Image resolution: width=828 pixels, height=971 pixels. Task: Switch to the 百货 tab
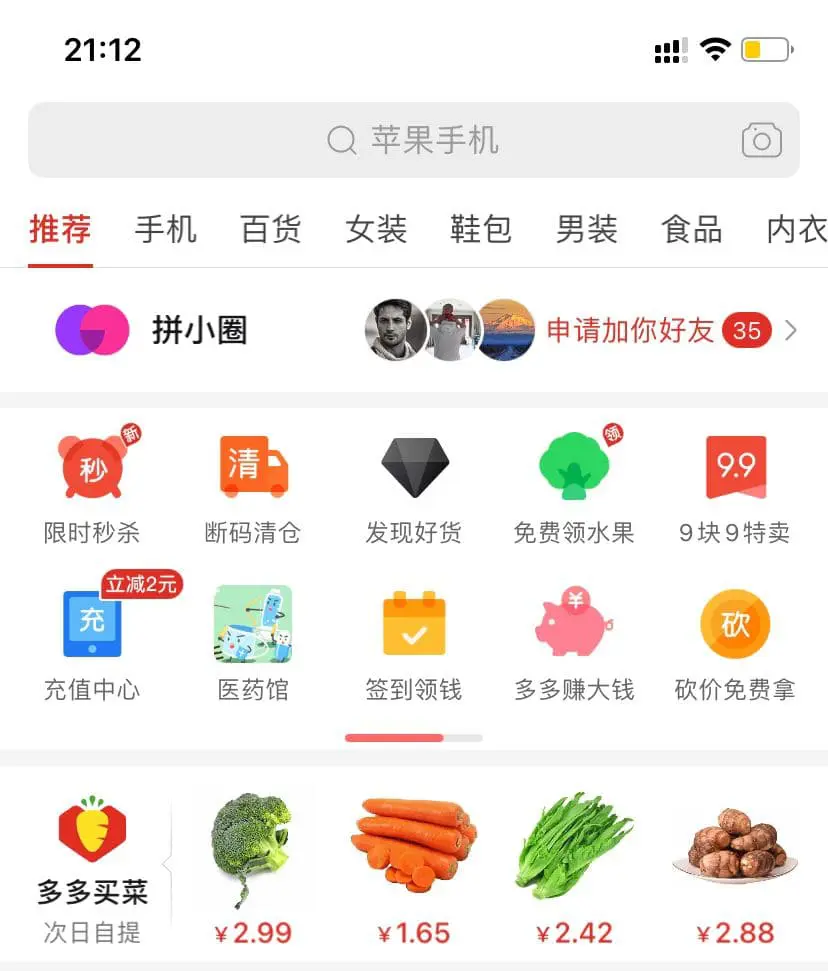(270, 230)
